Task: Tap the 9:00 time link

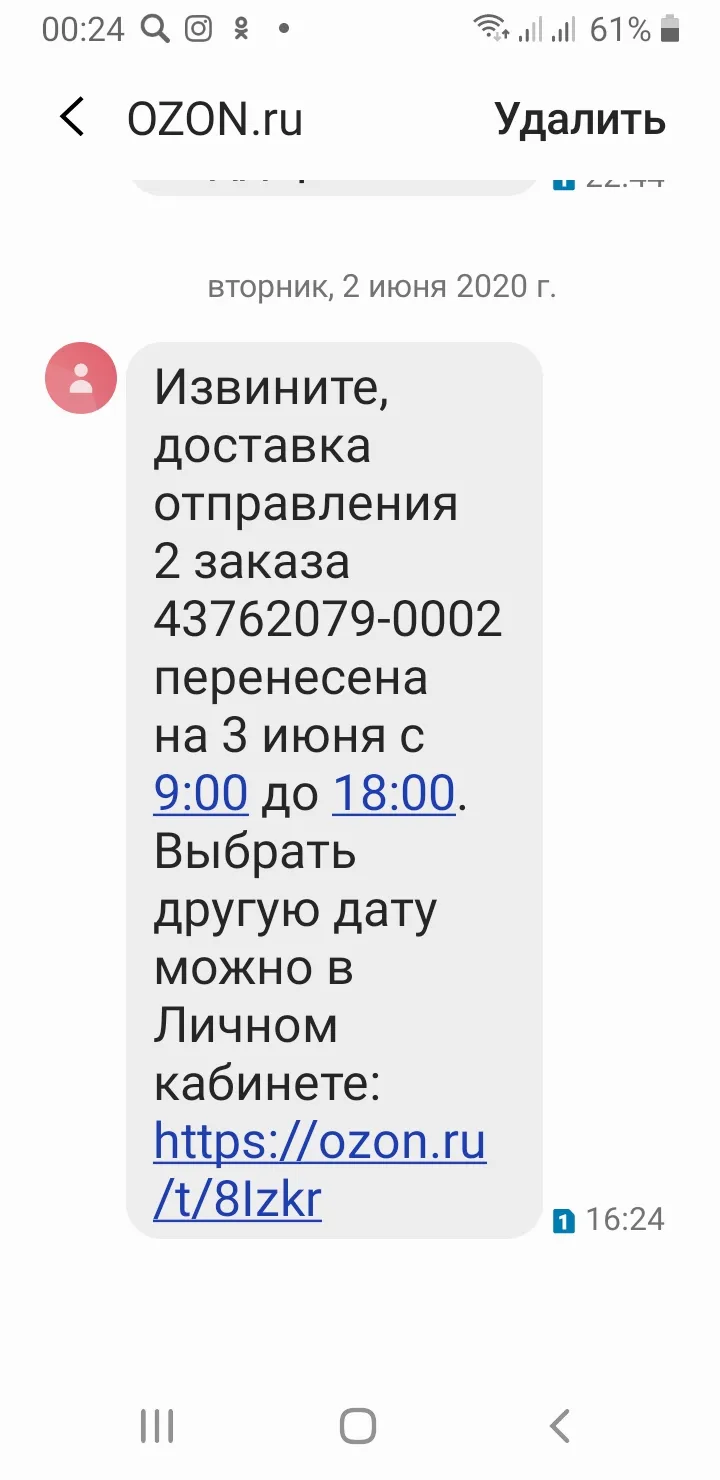Action: tap(200, 793)
